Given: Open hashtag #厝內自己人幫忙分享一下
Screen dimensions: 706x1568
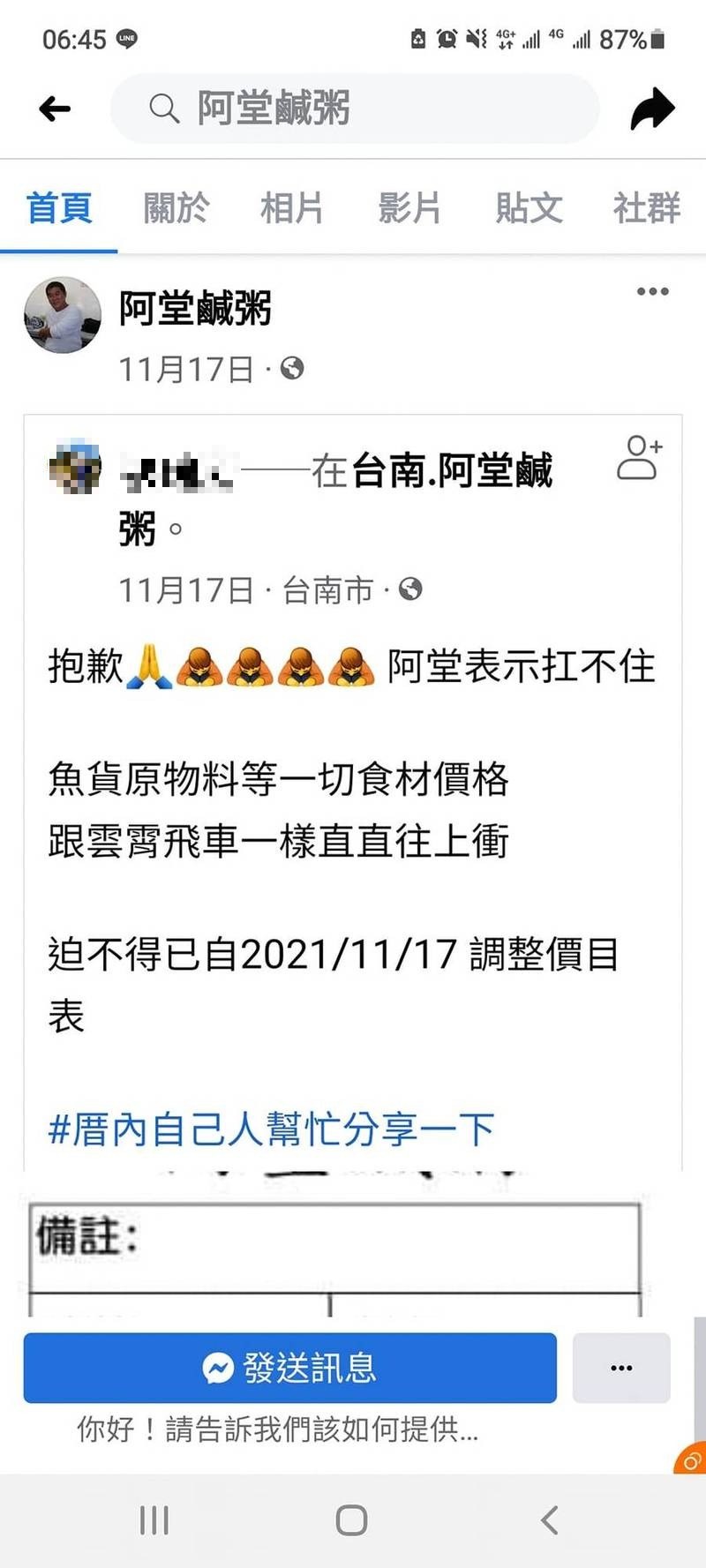Looking at the screenshot, I should (x=270, y=1129).
